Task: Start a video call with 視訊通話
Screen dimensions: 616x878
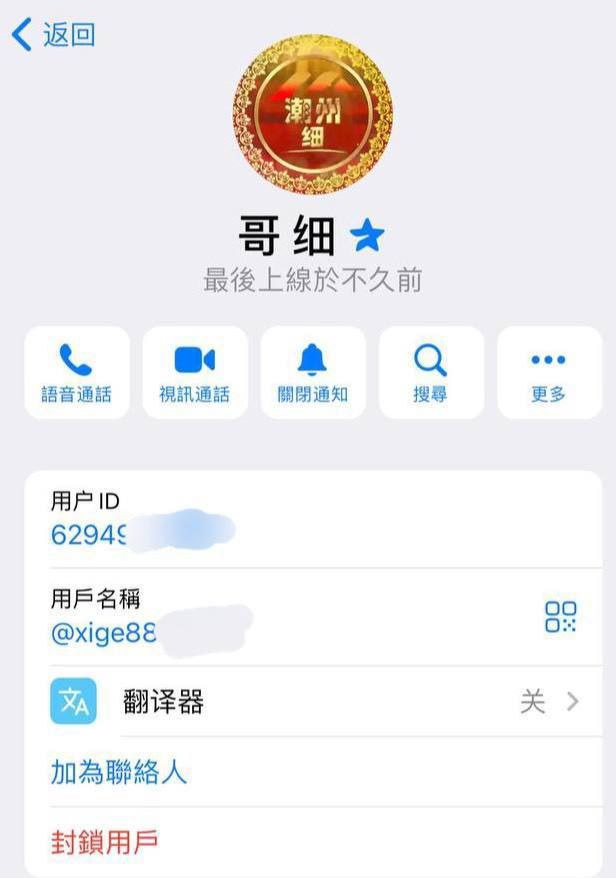Action: (195, 372)
